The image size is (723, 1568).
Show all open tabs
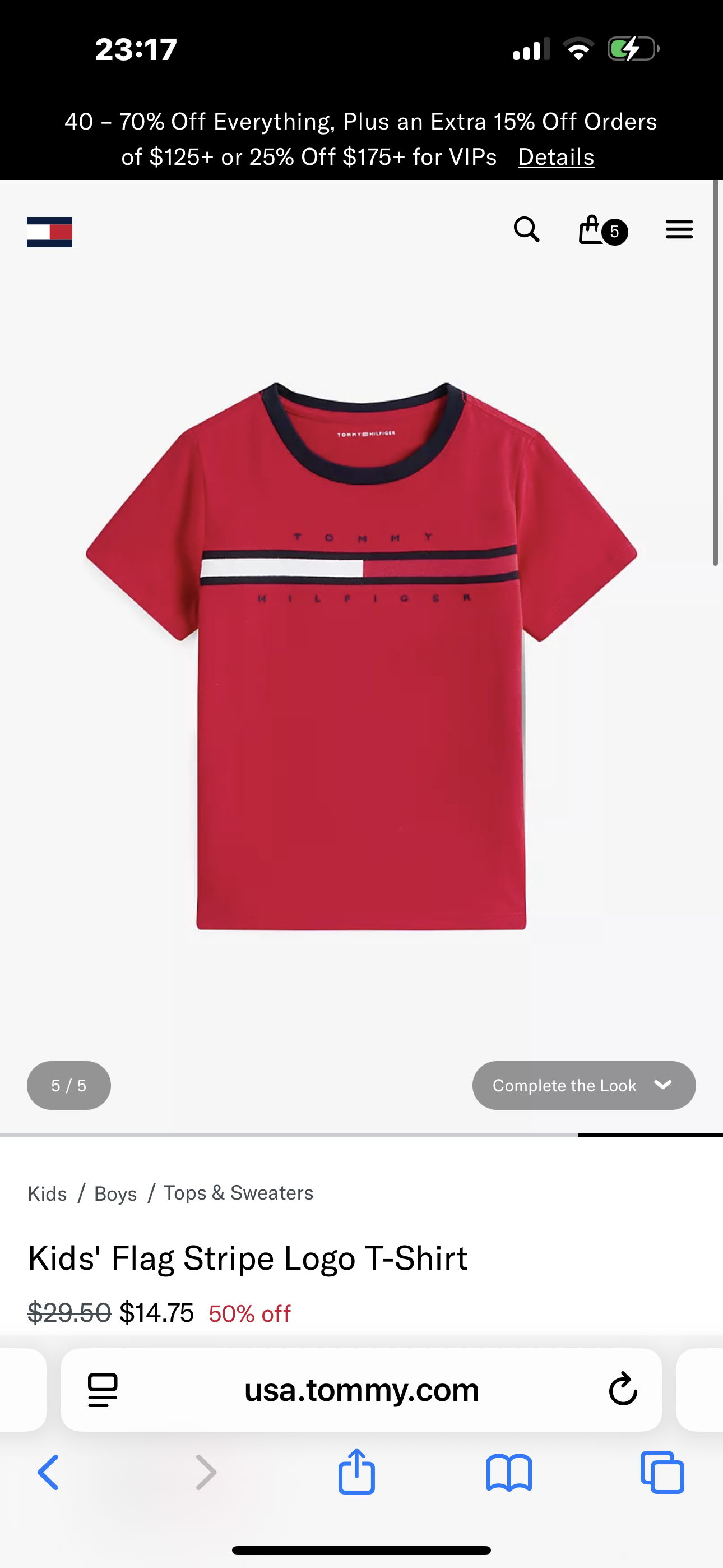(x=662, y=1473)
